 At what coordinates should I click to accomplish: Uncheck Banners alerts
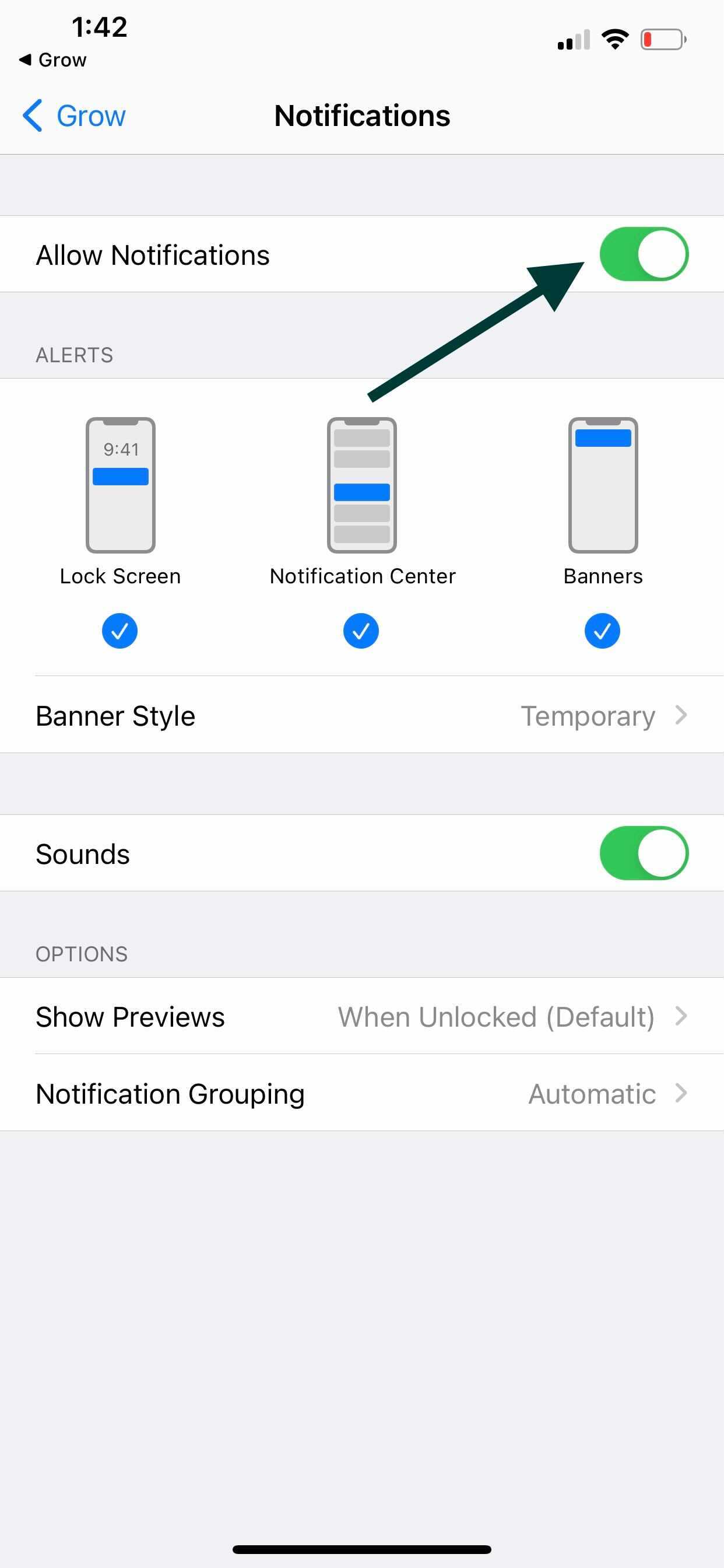[x=602, y=631]
